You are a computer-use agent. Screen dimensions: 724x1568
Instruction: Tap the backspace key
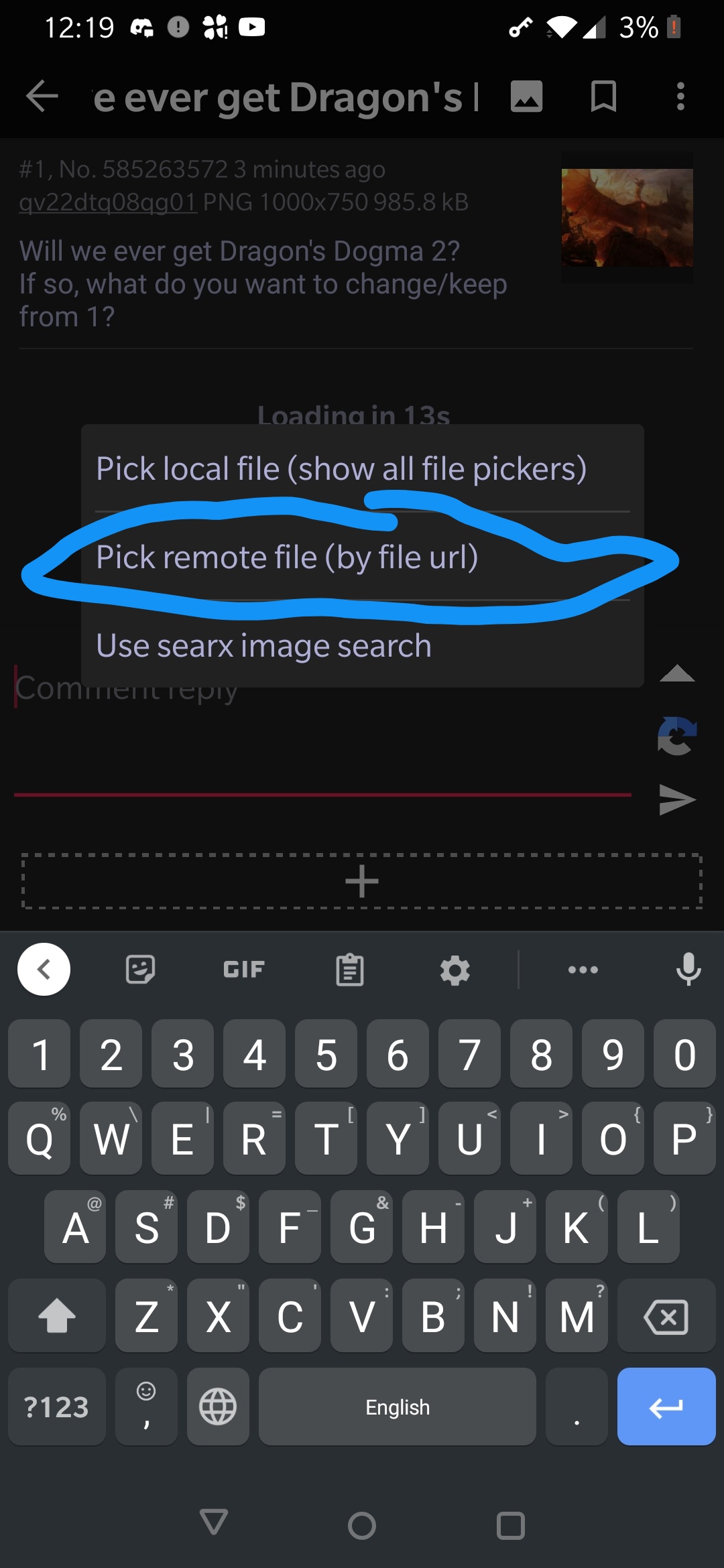(x=666, y=1317)
